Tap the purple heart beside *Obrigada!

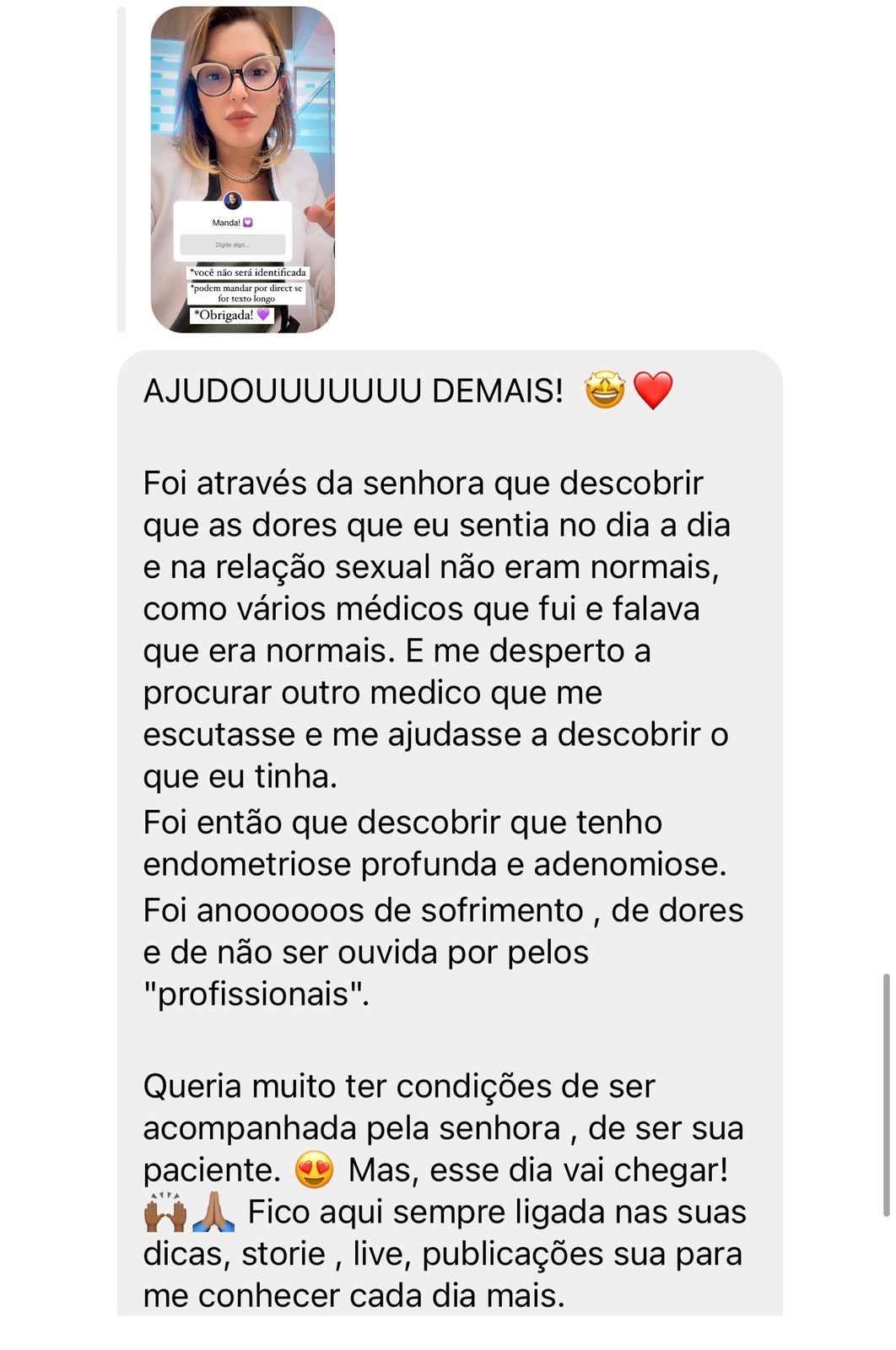point(264,315)
